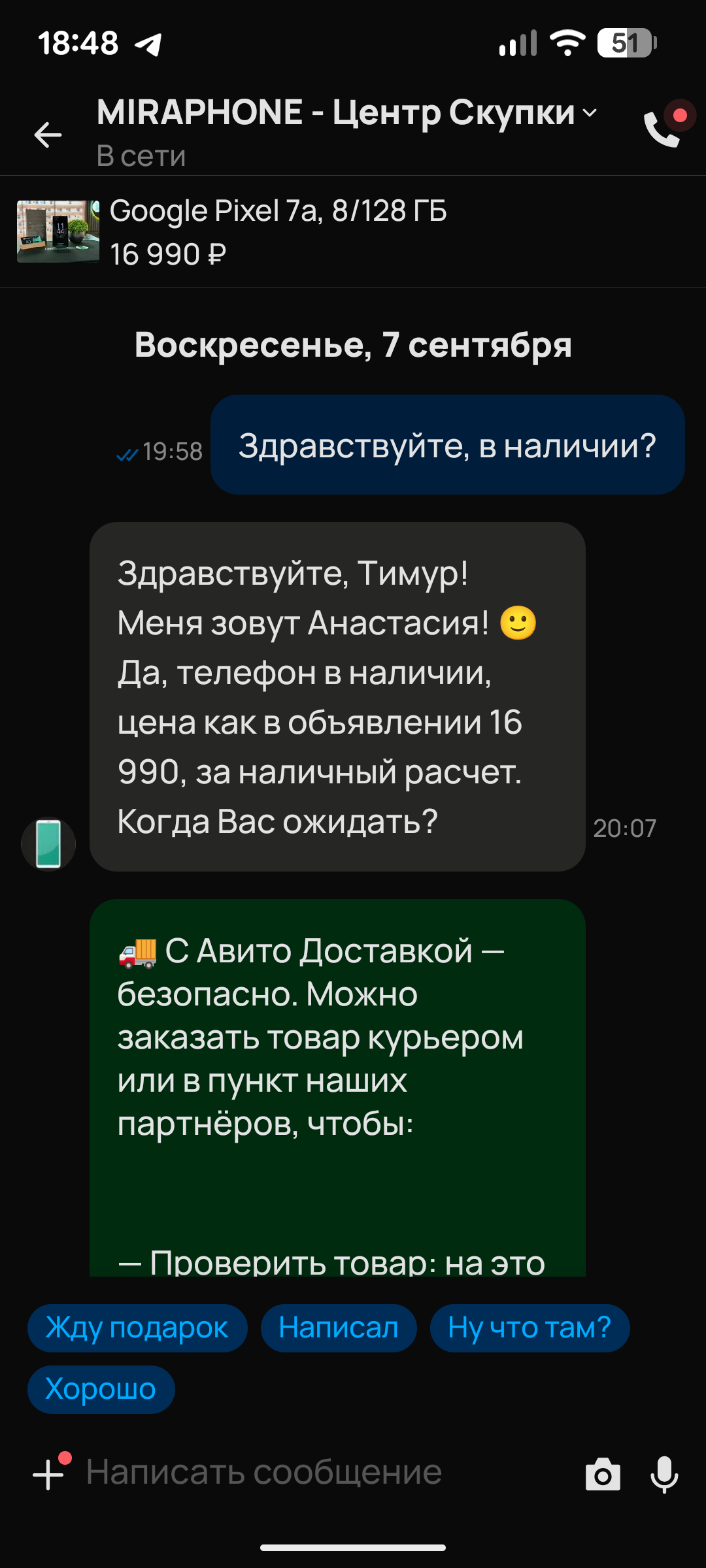706x1568 pixels.
Task: Choose the Ну что там? reply
Action: [x=529, y=1328]
